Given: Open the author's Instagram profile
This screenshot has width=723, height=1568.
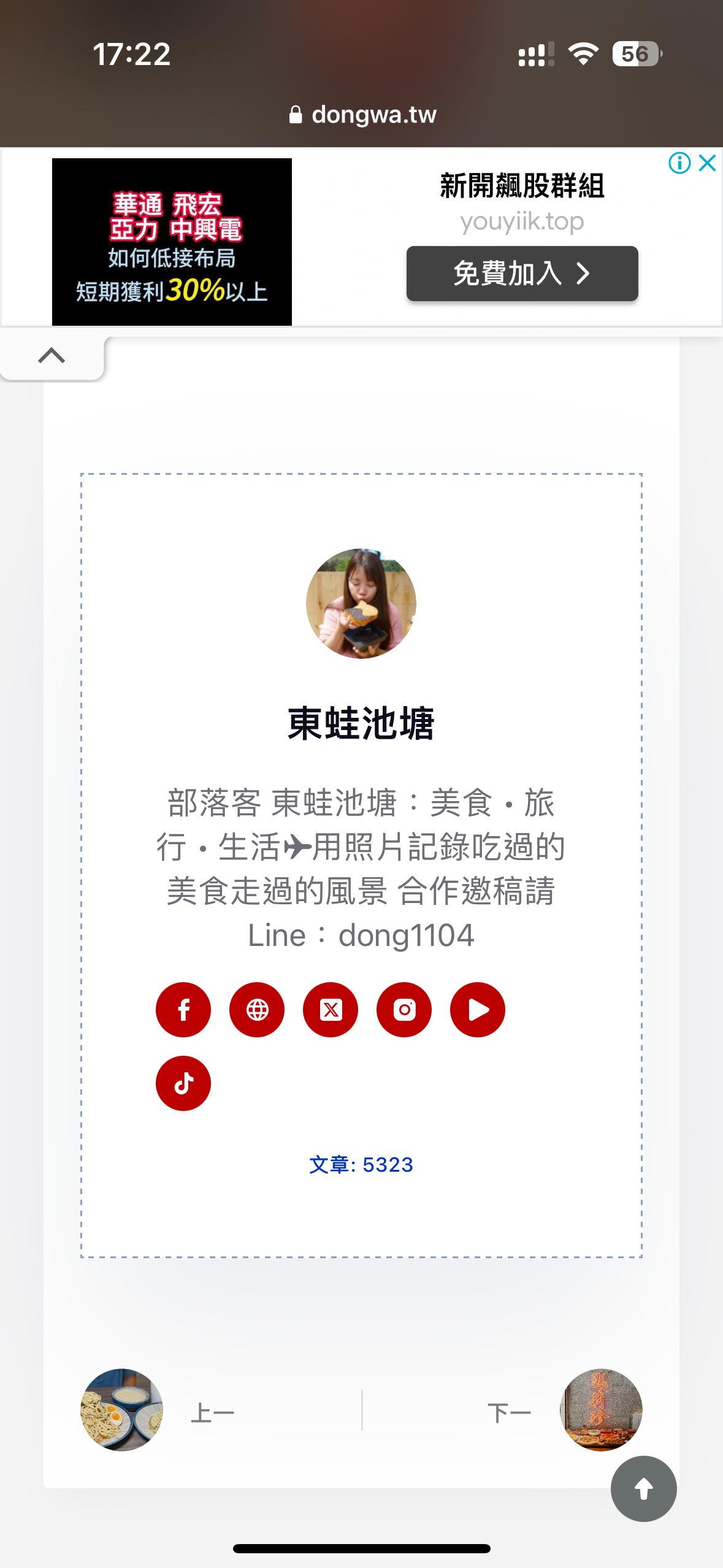Looking at the screenshot, I should pyautogui.click(x=404, y=1010).
